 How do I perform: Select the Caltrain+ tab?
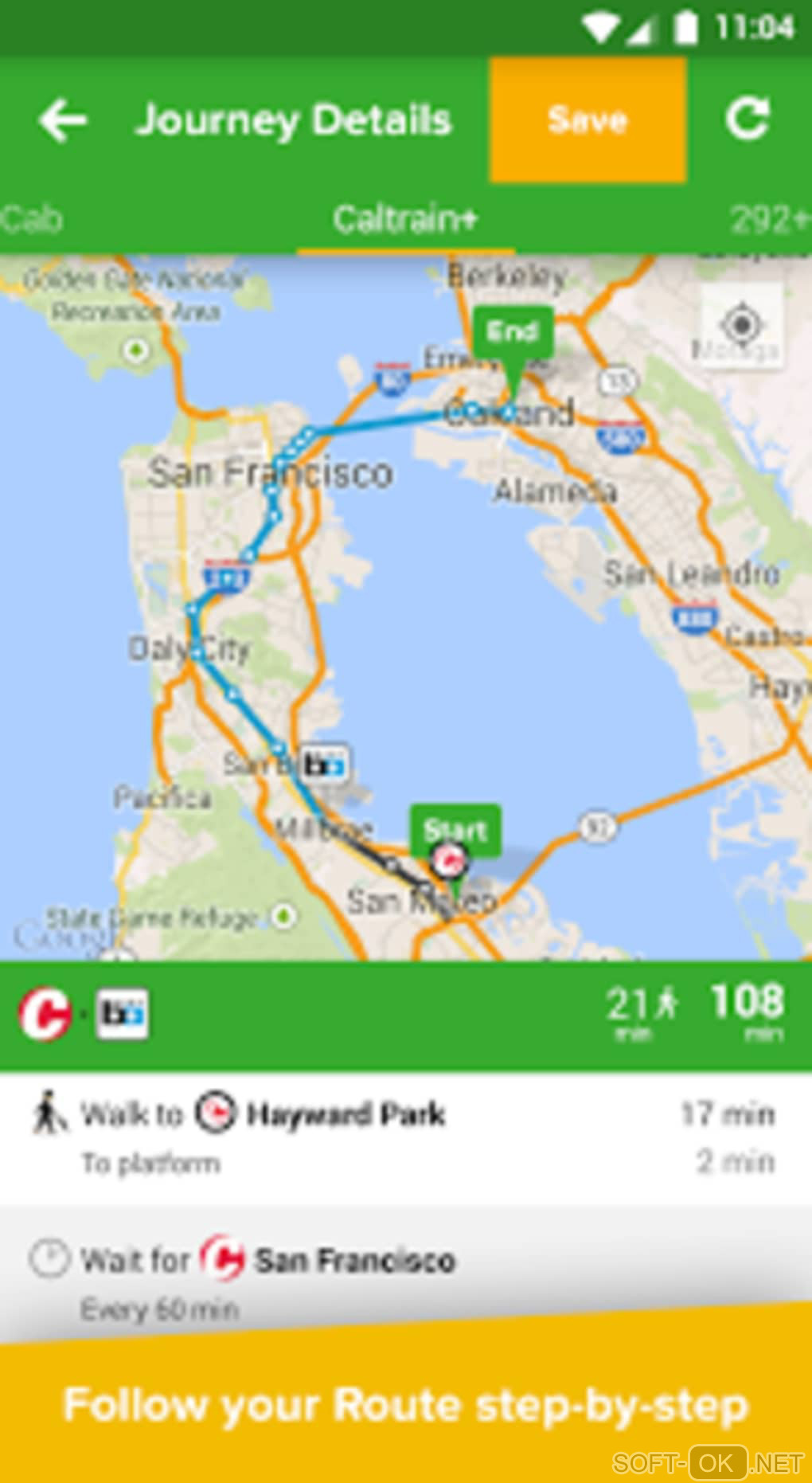pyautogui.click(x=405, y=219)
